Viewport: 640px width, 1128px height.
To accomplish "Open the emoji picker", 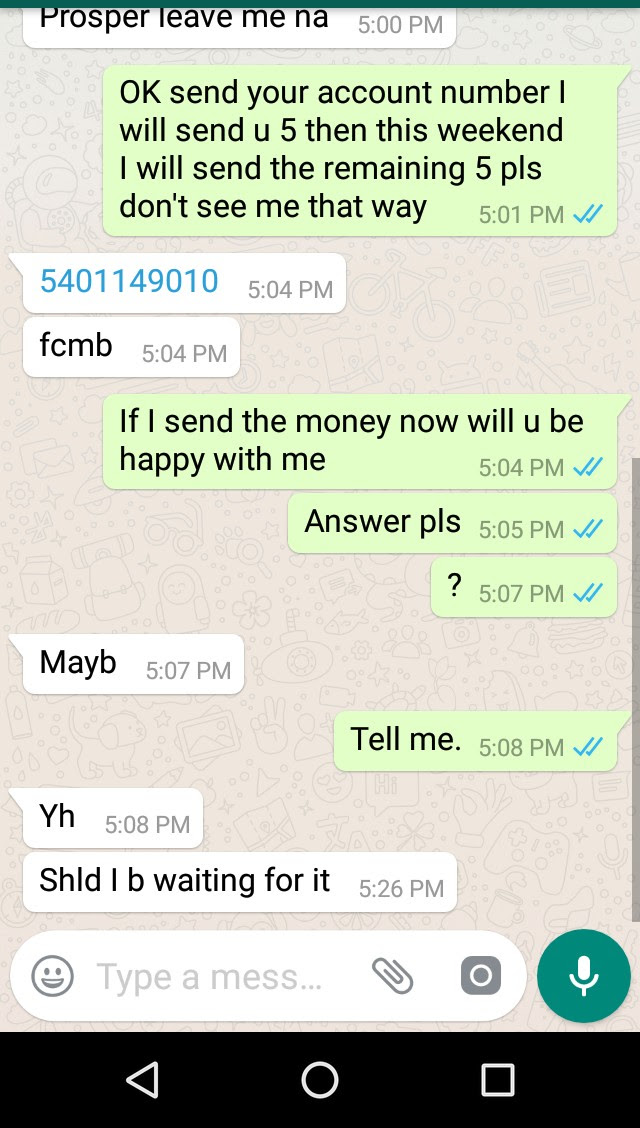I will [x=52, y=976].
